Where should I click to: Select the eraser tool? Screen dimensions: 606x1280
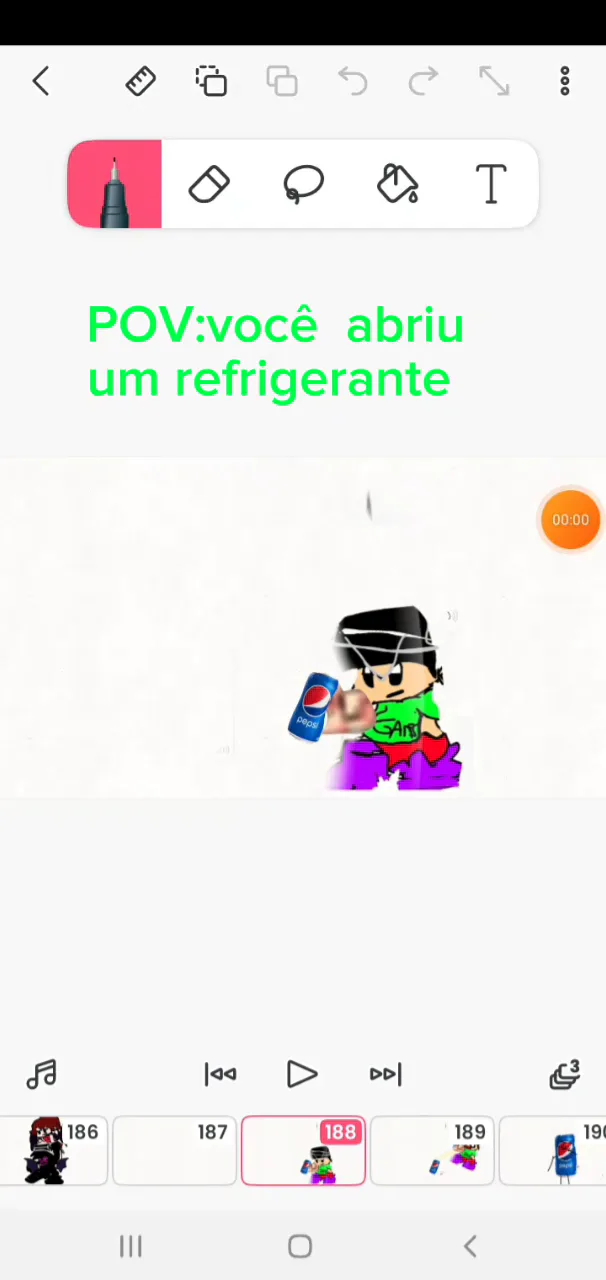pos(209,185)
